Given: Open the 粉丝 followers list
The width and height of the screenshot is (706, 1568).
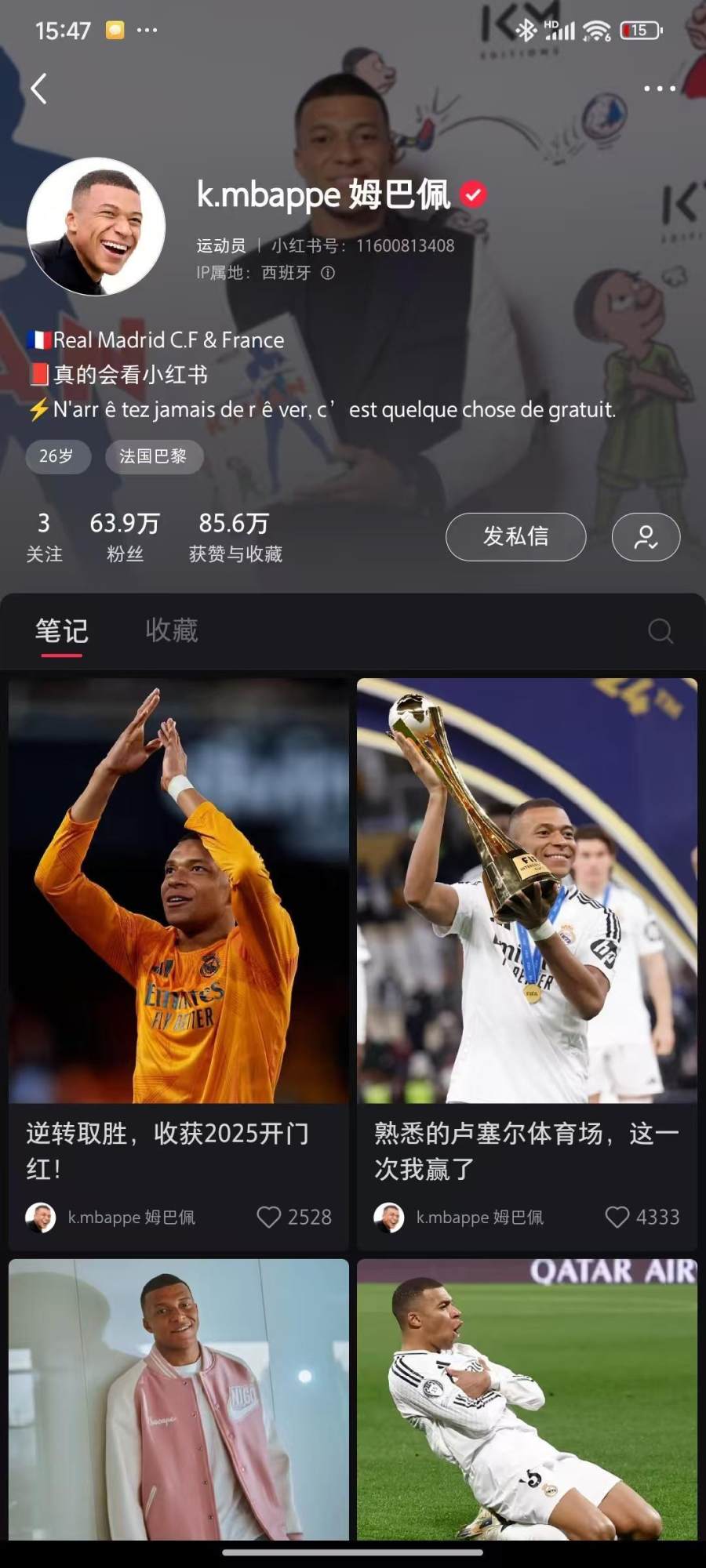Looking at the screenshot, I should click(125, 537).
